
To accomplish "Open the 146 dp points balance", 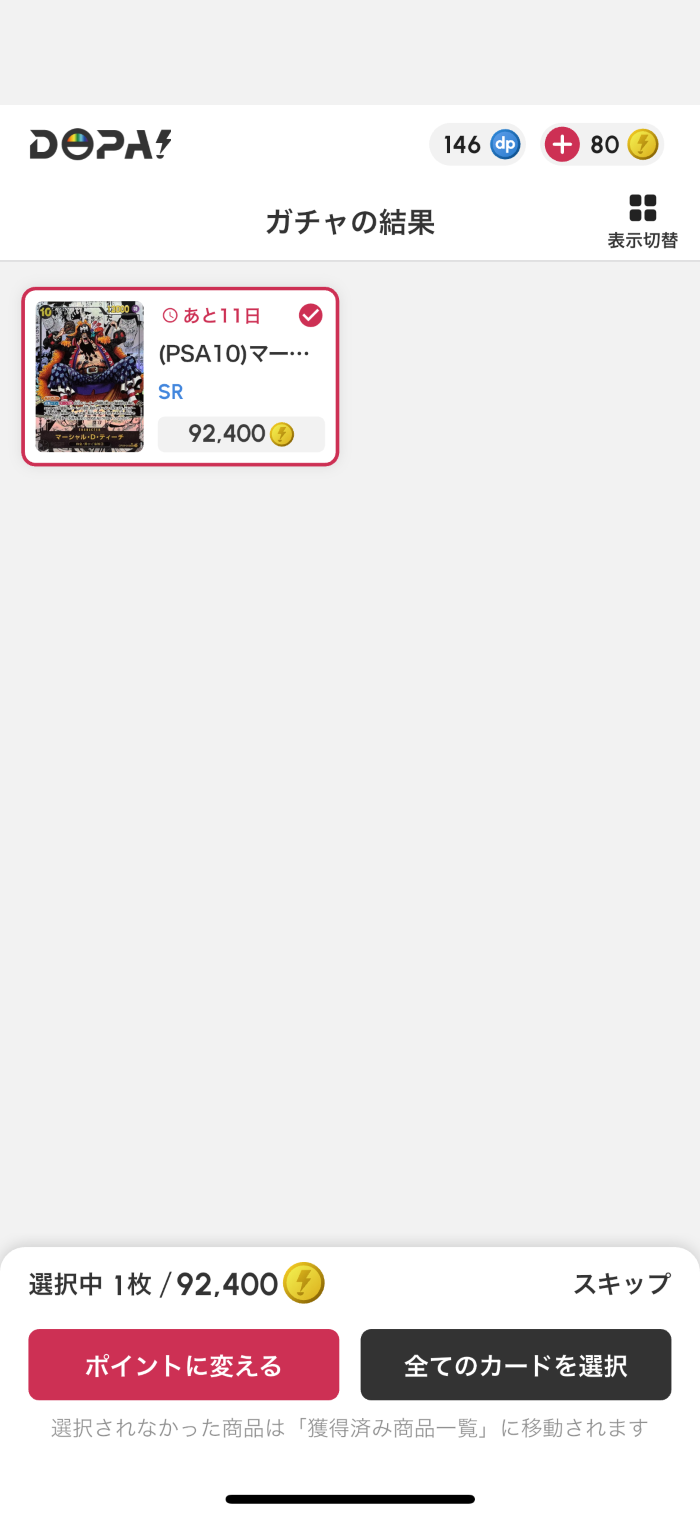I will [478, 145].
